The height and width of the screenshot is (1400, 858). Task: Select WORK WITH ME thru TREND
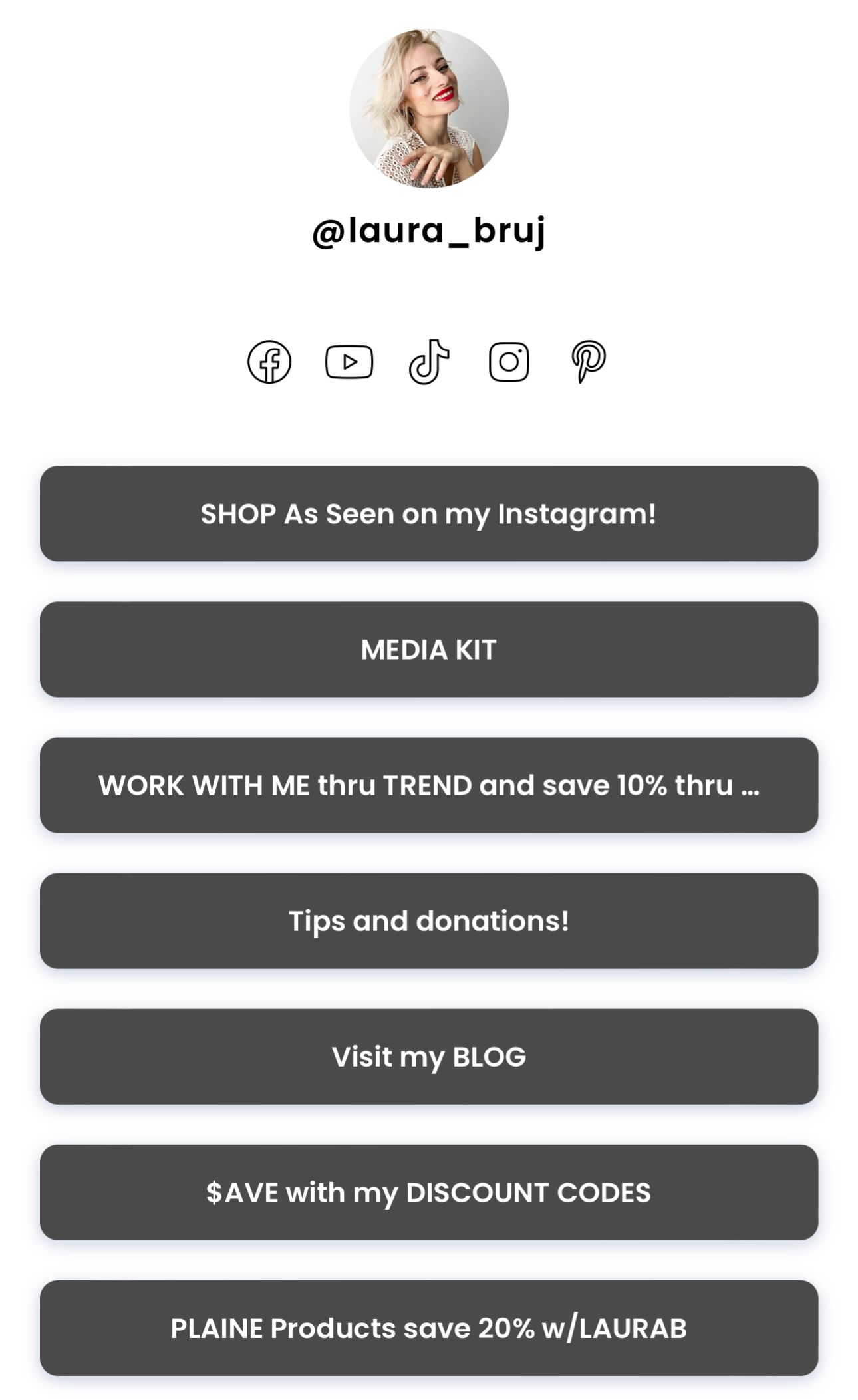(x=429, y=785)
